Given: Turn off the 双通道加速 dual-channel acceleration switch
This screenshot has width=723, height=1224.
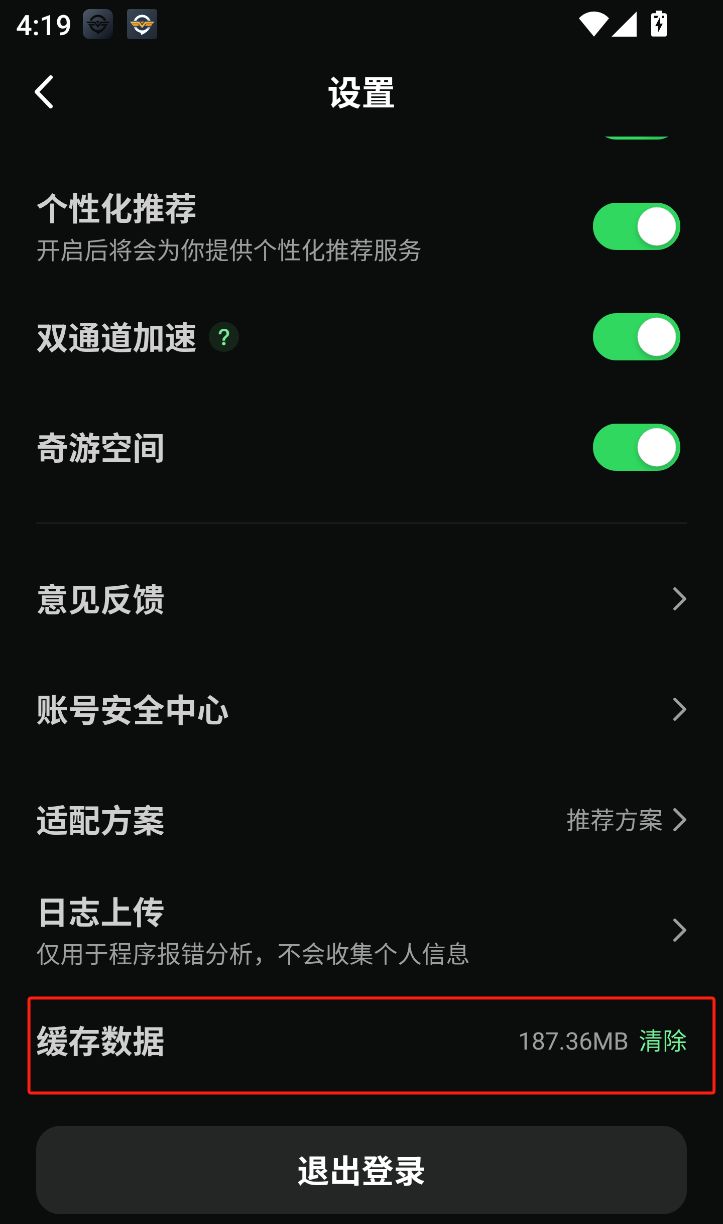Looking at the screenshot, I should pyautogui.click(x=636, y=337).
